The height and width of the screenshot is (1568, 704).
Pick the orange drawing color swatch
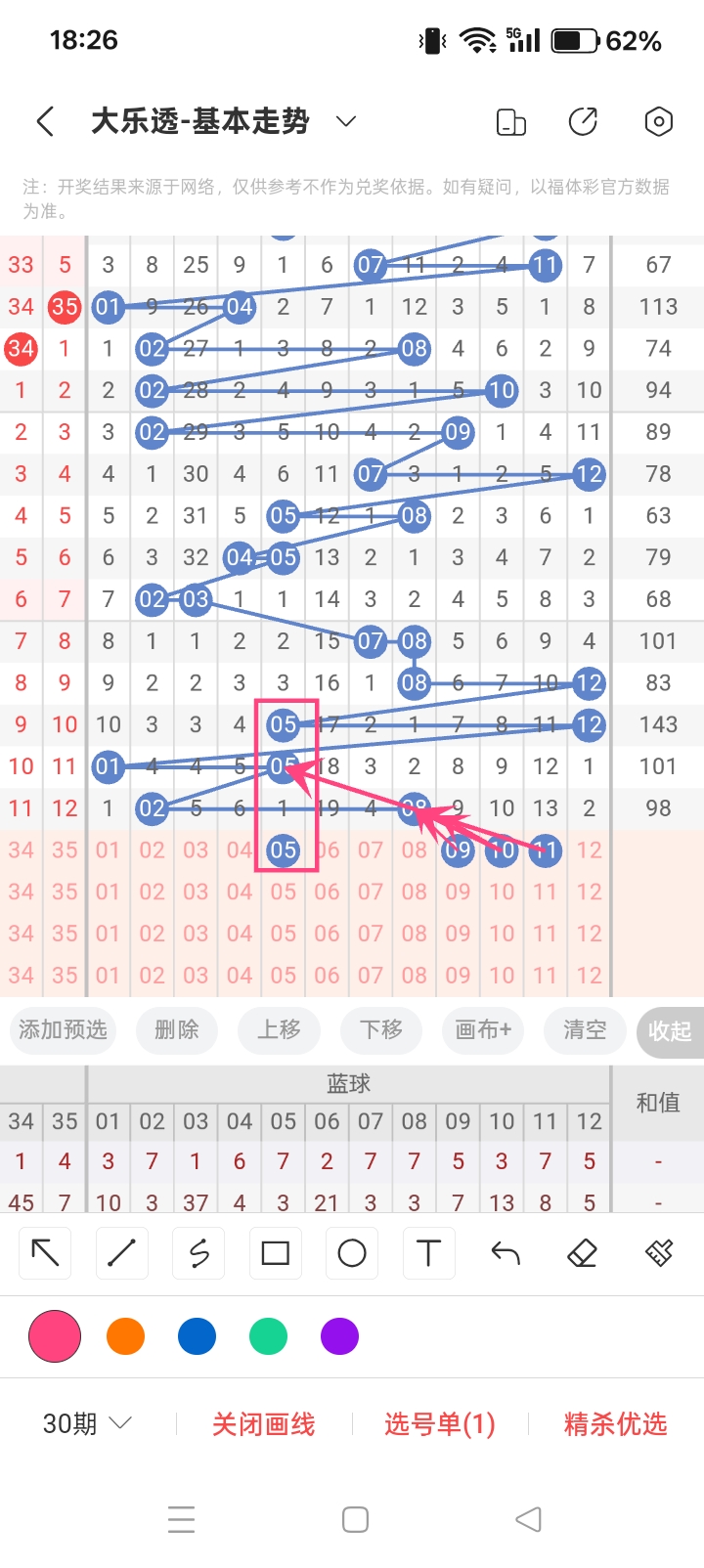pyautogui.click(x=125, y=1335)
